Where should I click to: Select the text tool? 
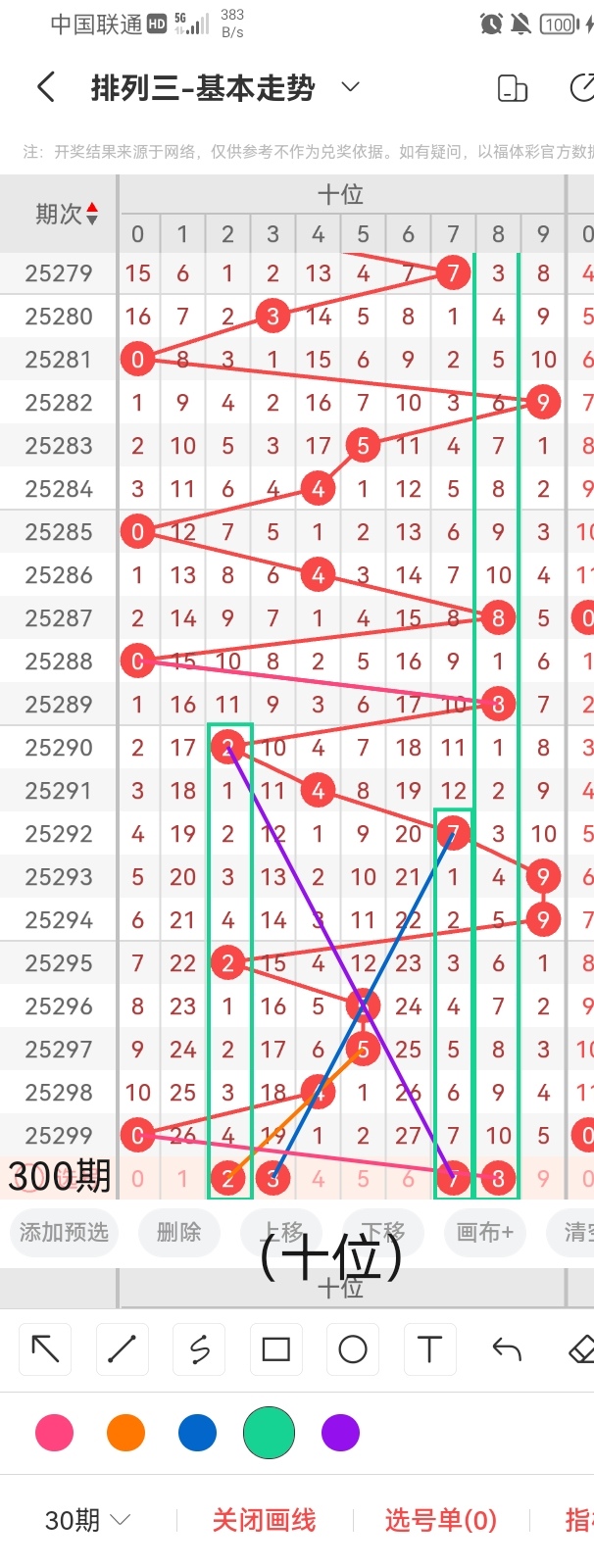click(x=429, y=1349)
